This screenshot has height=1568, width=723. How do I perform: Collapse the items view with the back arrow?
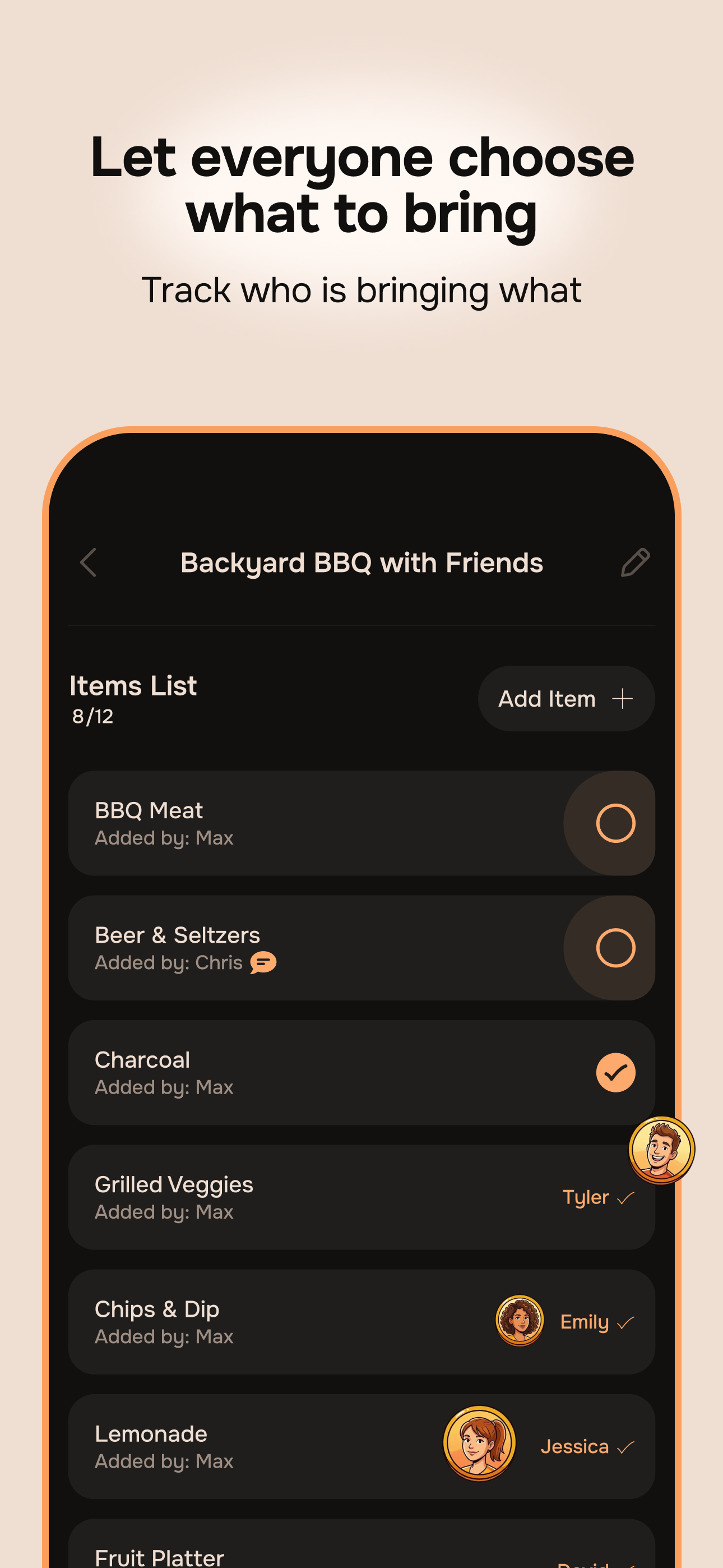coord(89,563)
